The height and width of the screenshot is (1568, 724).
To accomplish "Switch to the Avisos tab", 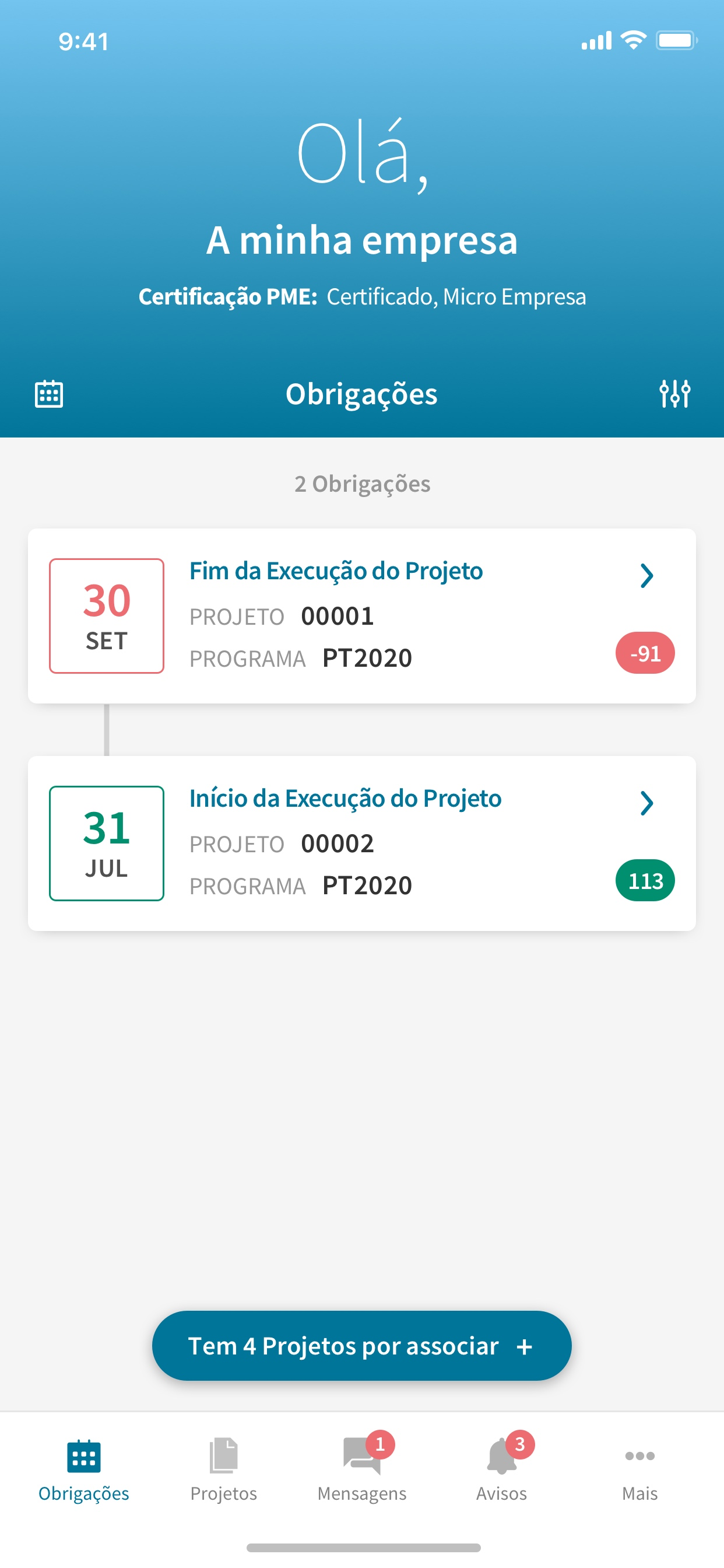I will [x=501, y=1469].
